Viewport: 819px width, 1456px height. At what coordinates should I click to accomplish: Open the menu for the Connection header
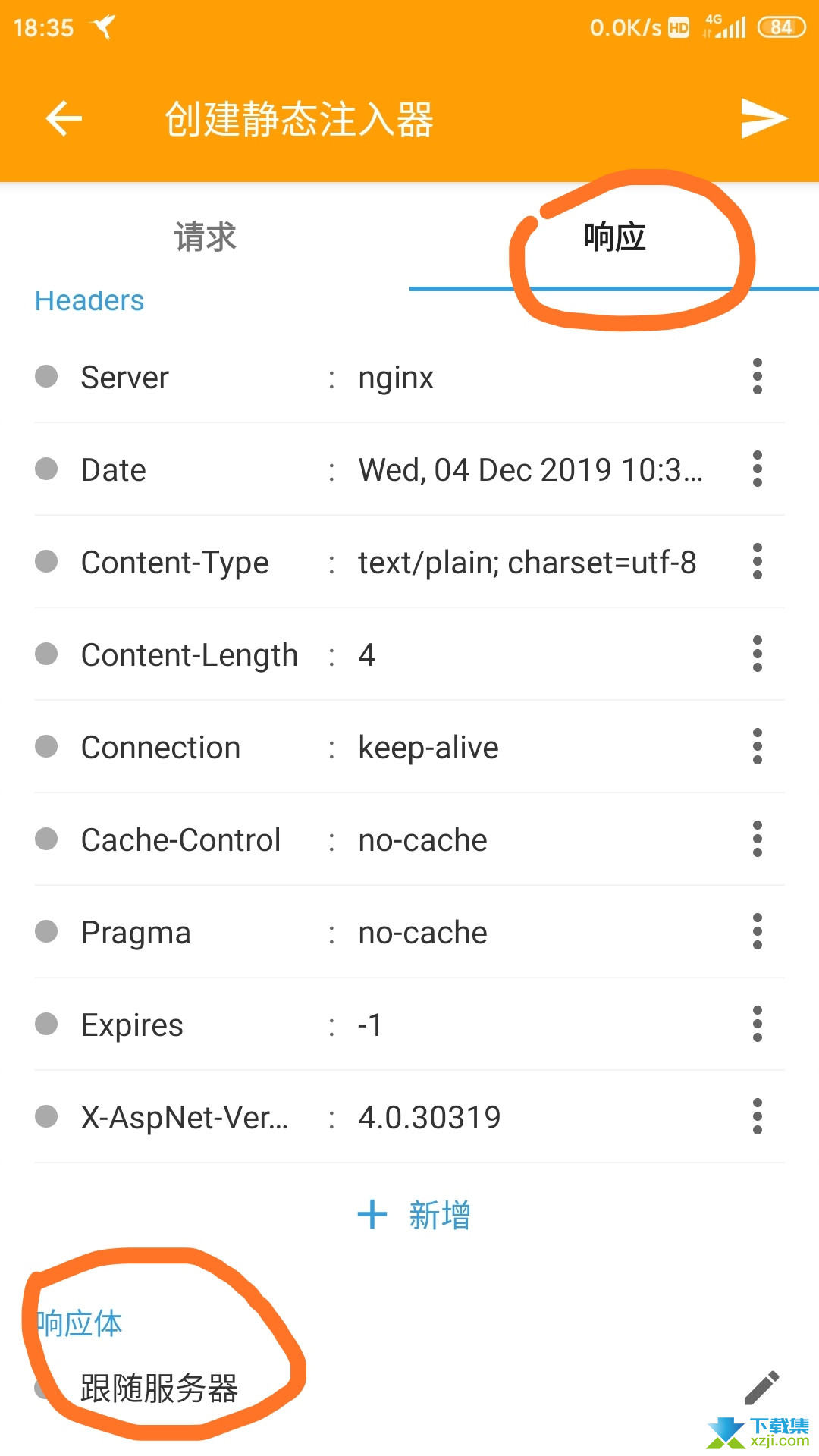click(x=757, y=746)
